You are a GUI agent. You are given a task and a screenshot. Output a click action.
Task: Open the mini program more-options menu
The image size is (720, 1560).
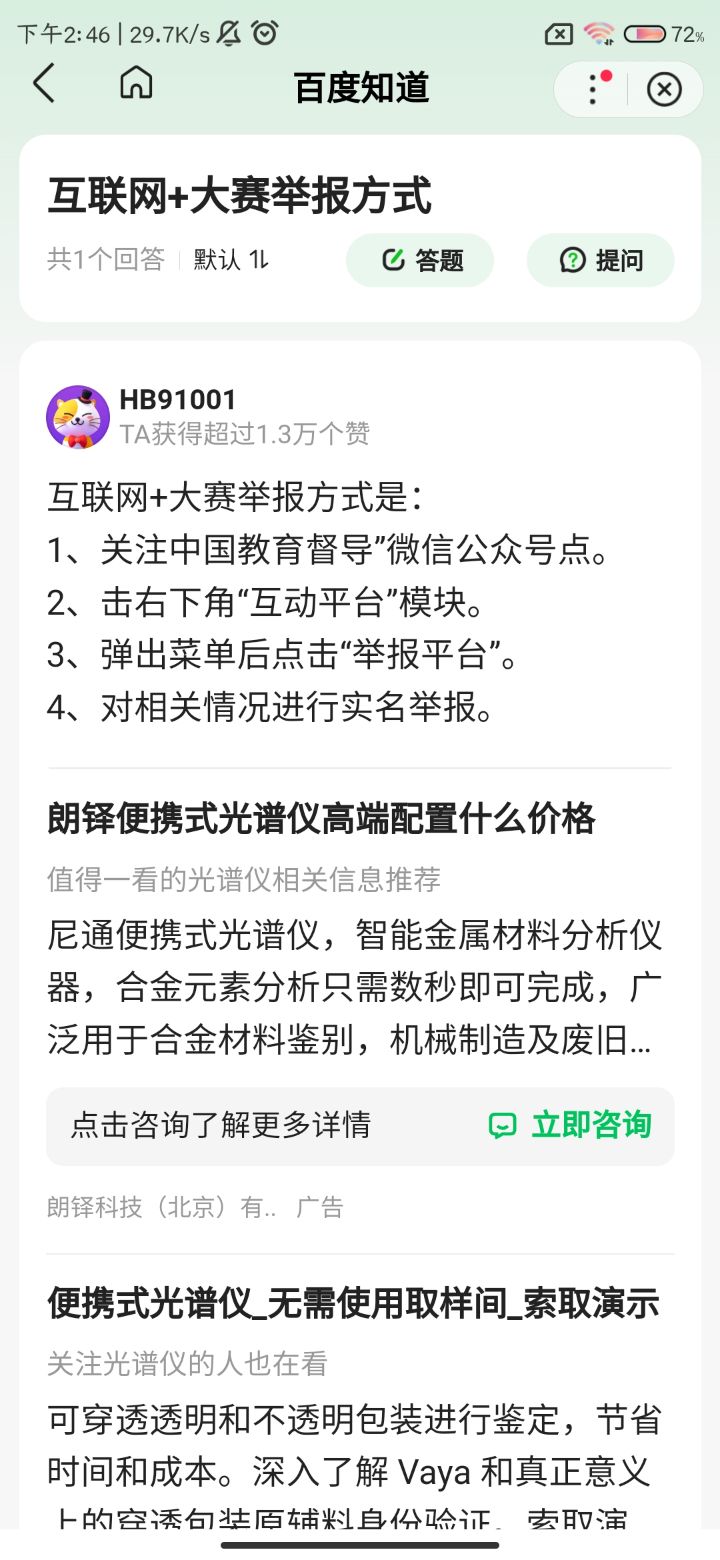point(593,89)
